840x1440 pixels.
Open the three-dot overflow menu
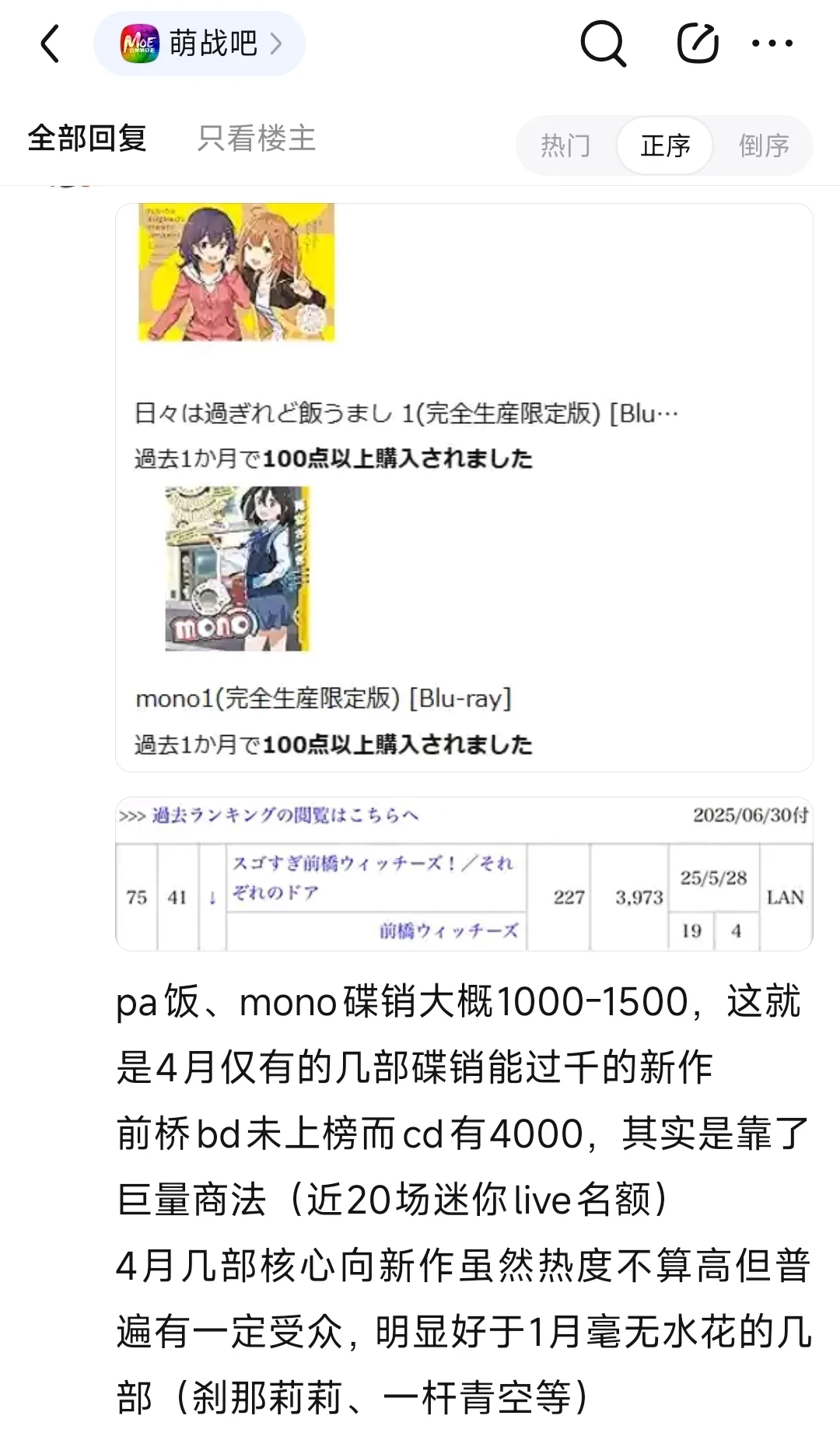click(x=772, y=44)
